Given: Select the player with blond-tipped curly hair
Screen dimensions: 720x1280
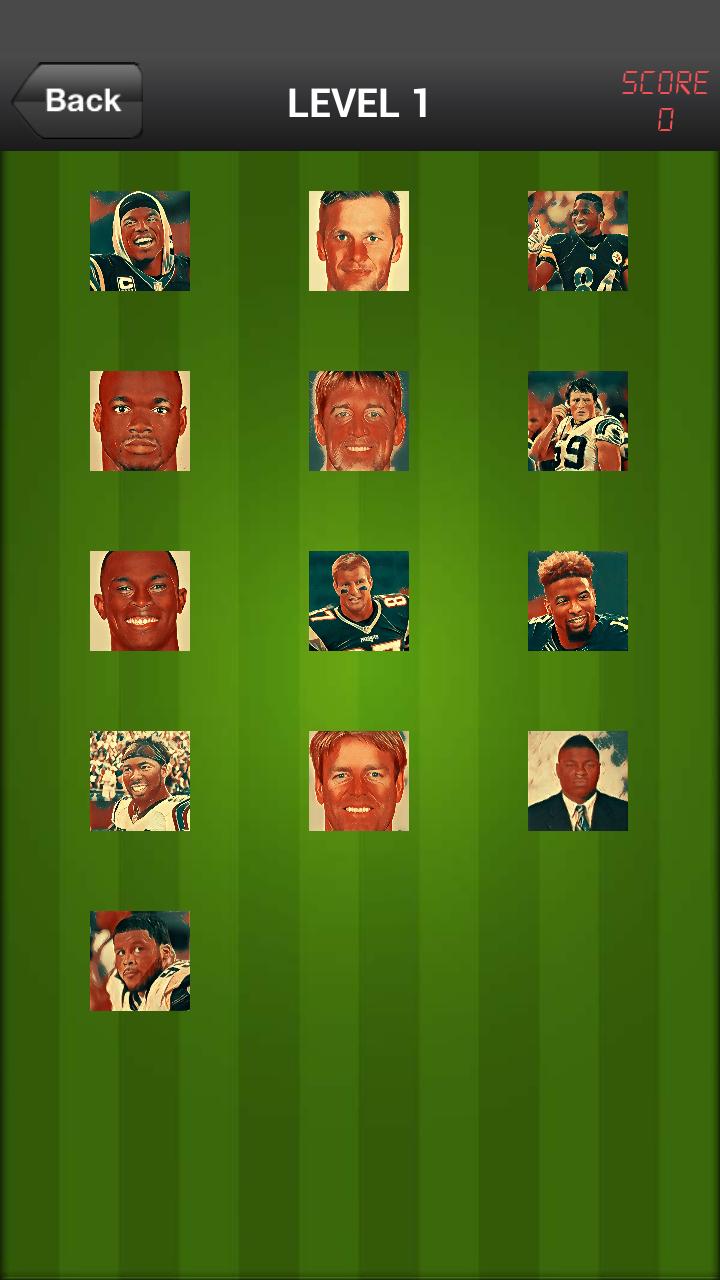Looking at the screenshot, I should coord(578,601).
